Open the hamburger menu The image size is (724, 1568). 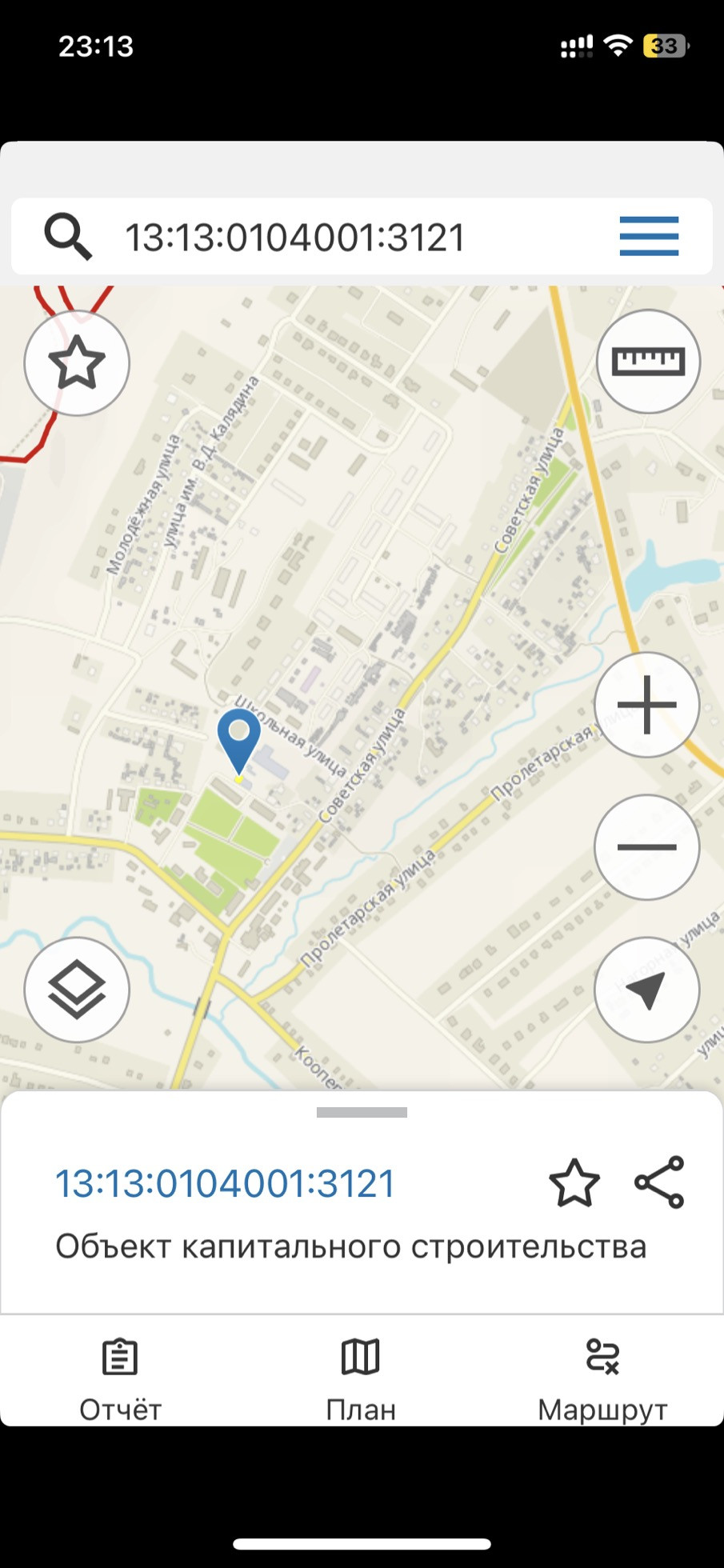click(x=649, y=237)
